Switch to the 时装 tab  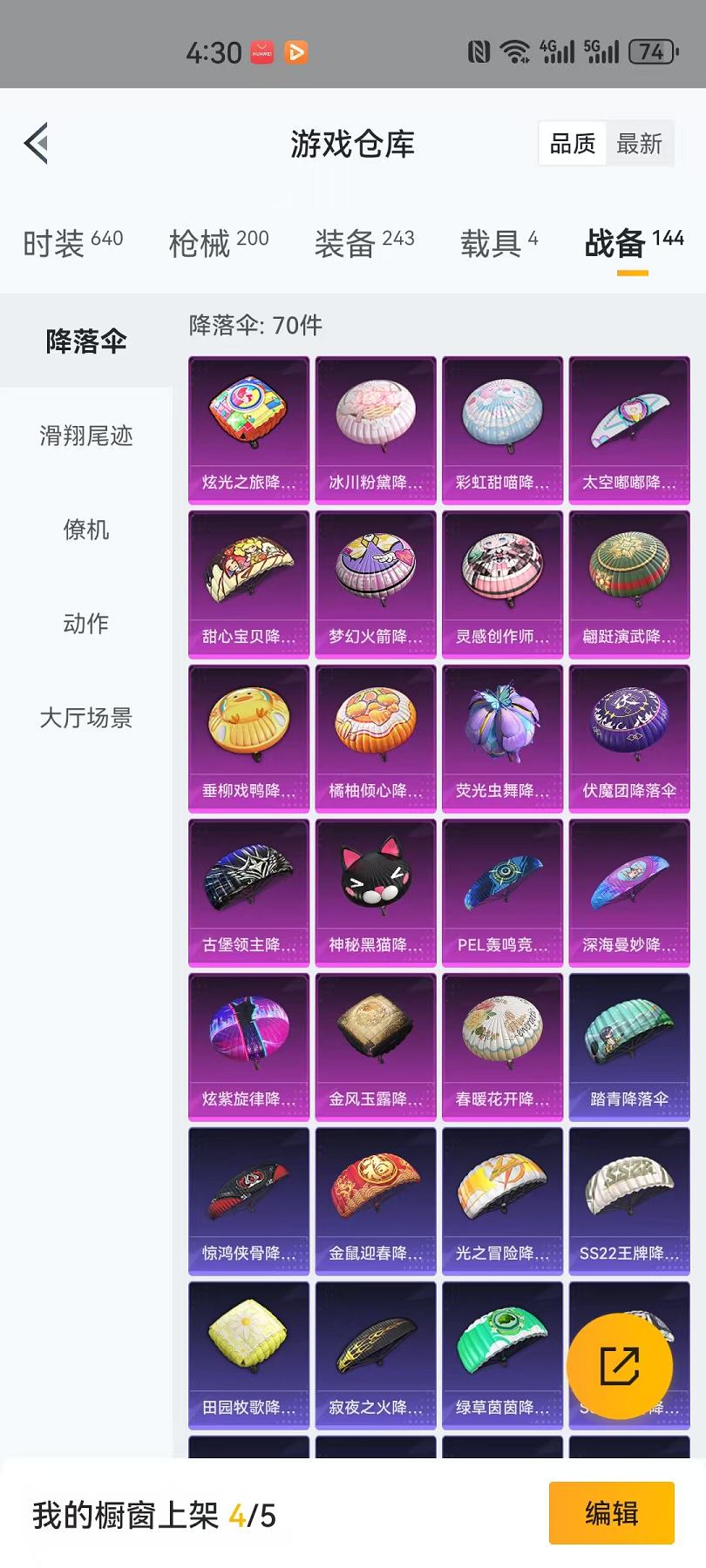click(x=73, y=242)
